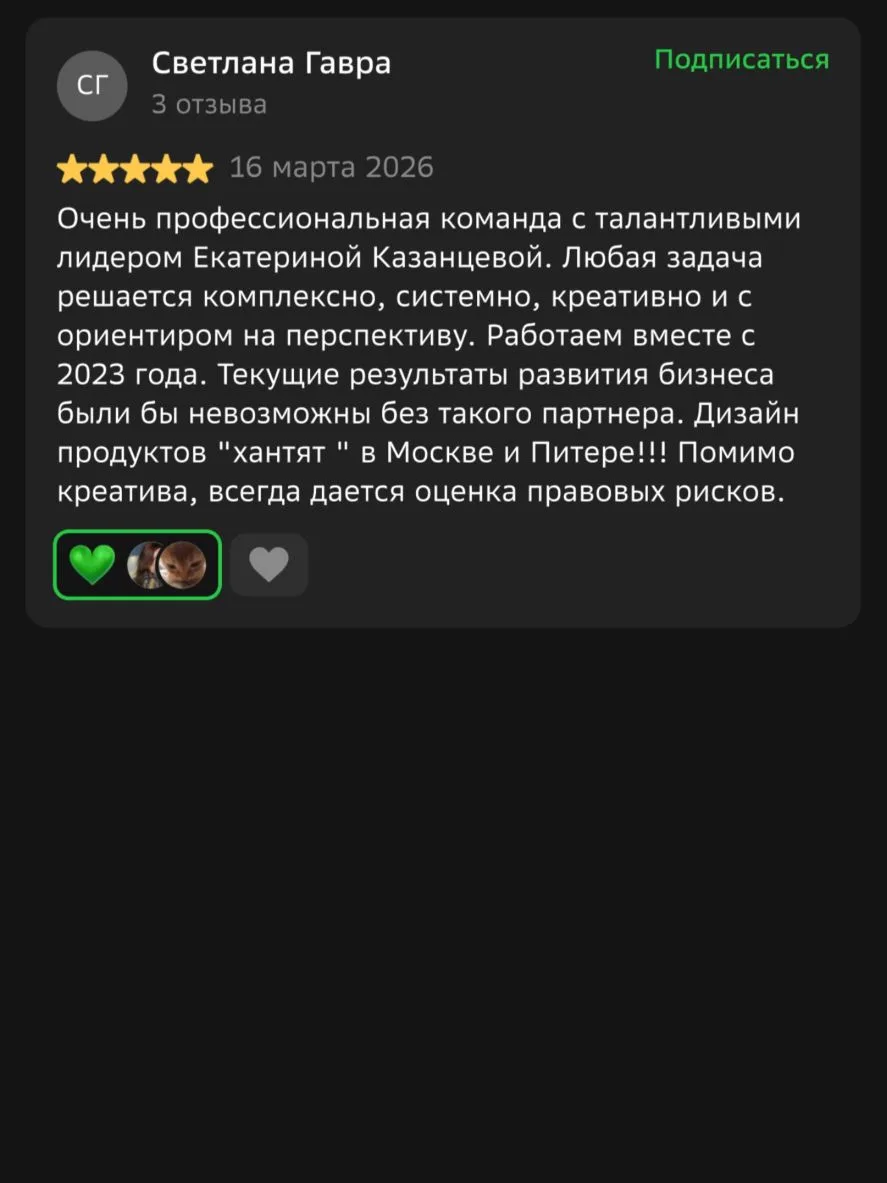Tap Подписаться to follow Светлана Гавра

click(741, 60)
